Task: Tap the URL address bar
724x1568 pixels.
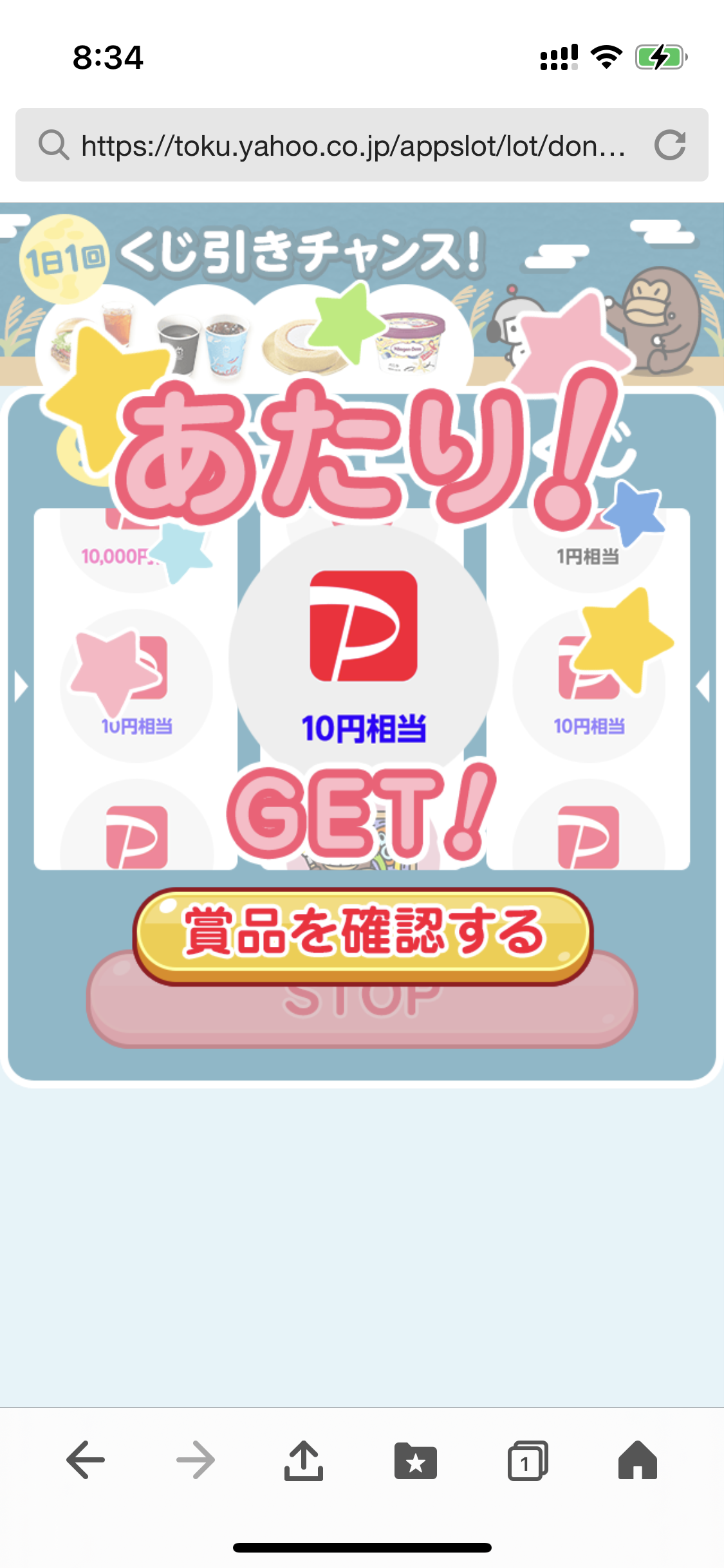Action: pos(353,145)
